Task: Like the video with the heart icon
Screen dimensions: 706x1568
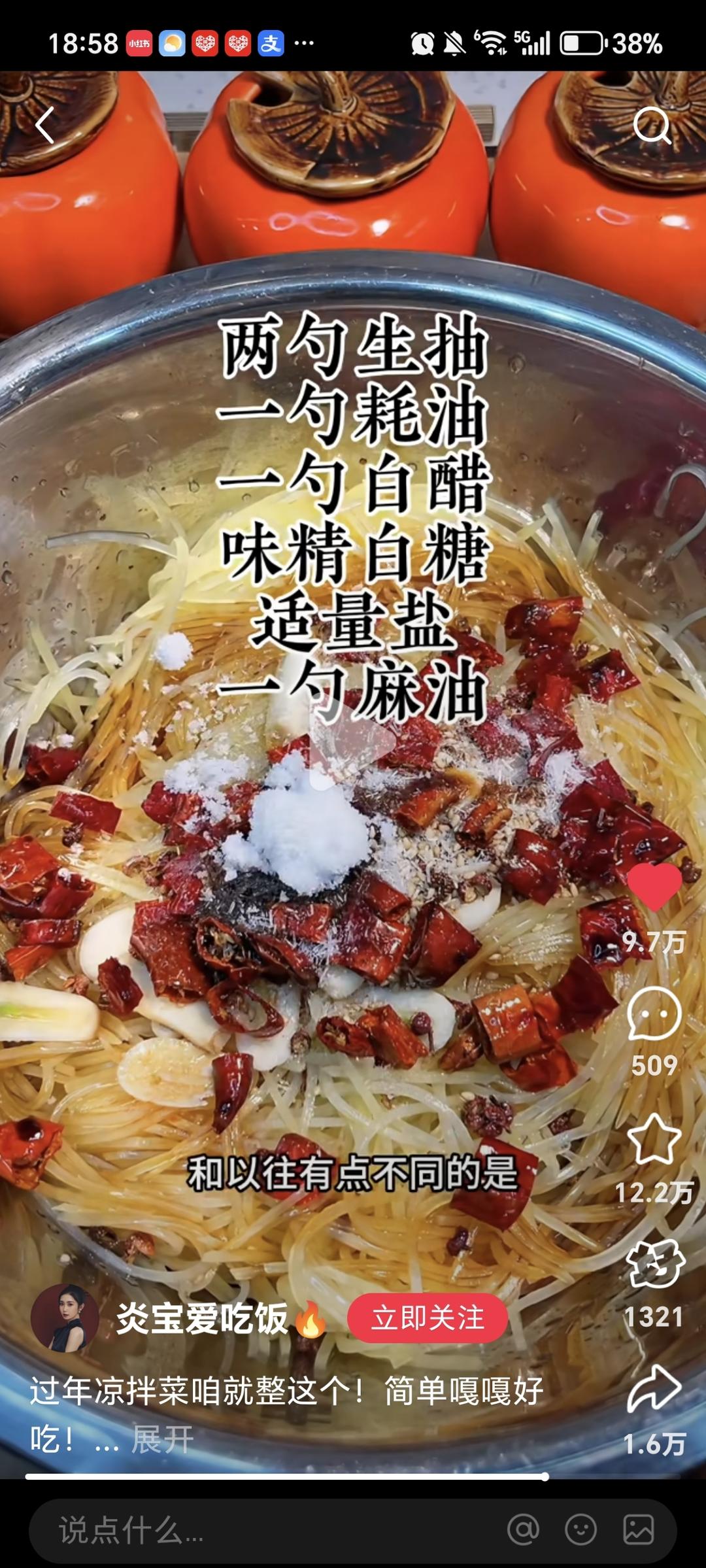Action: click(654, 886)
